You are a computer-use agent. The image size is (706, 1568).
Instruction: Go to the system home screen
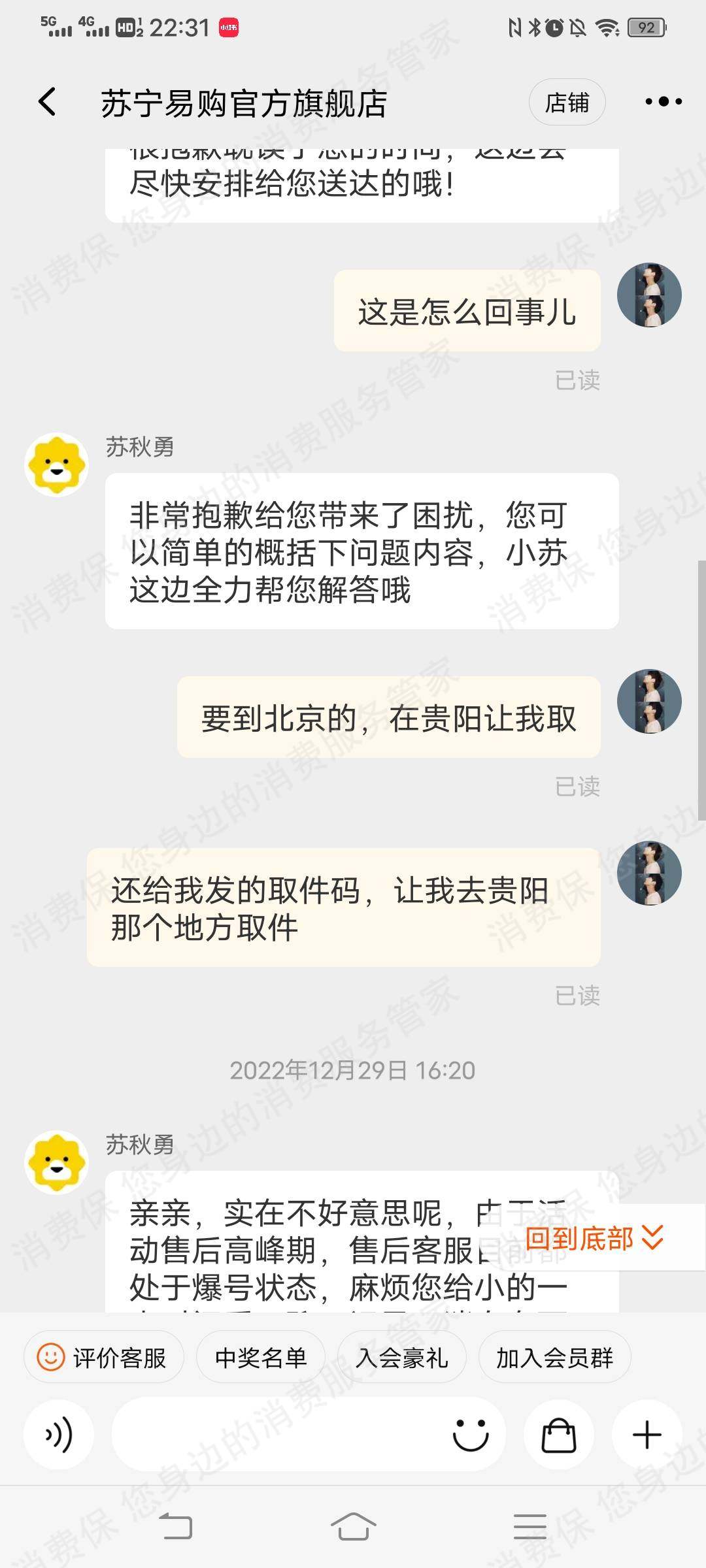(x=353, y=1527)
